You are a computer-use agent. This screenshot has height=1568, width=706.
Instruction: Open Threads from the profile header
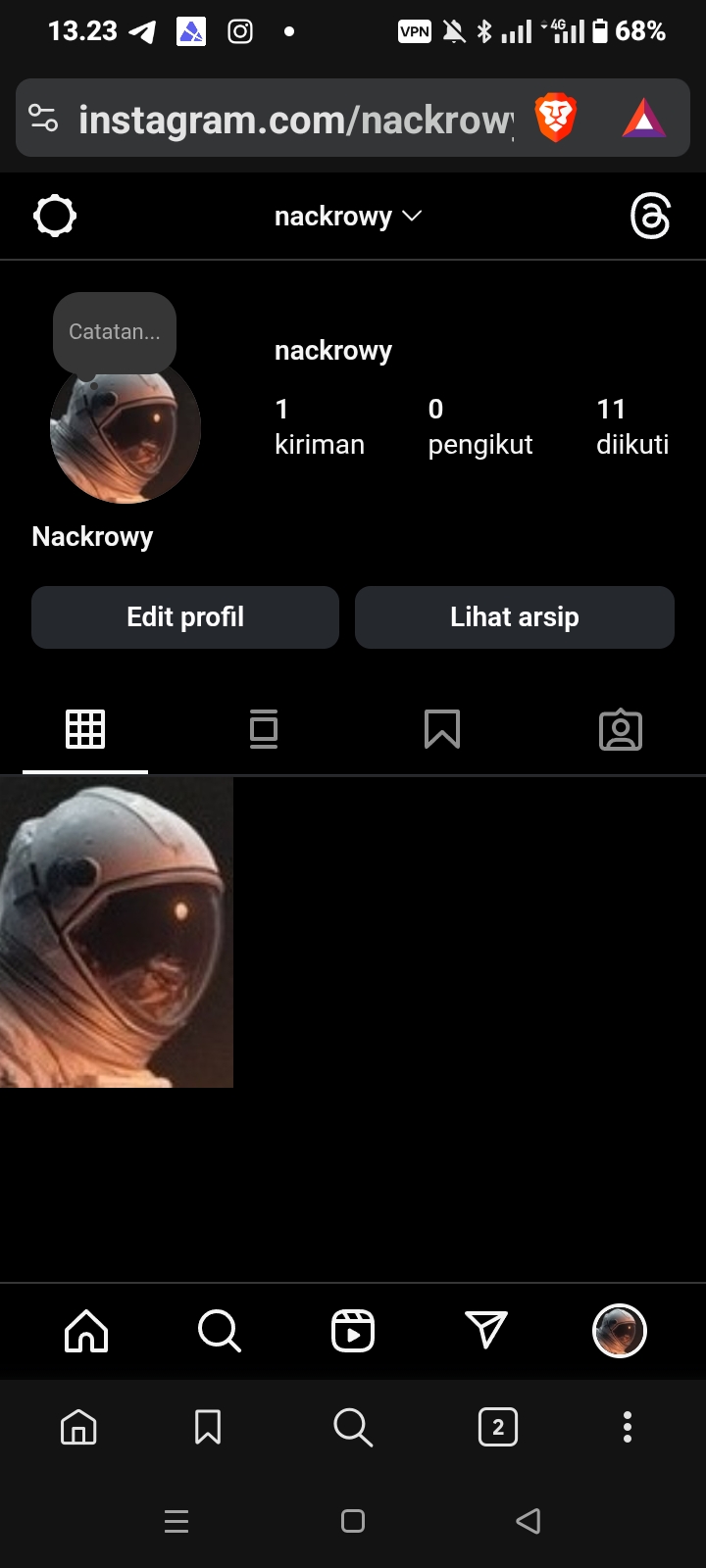[x=650, y=216]
